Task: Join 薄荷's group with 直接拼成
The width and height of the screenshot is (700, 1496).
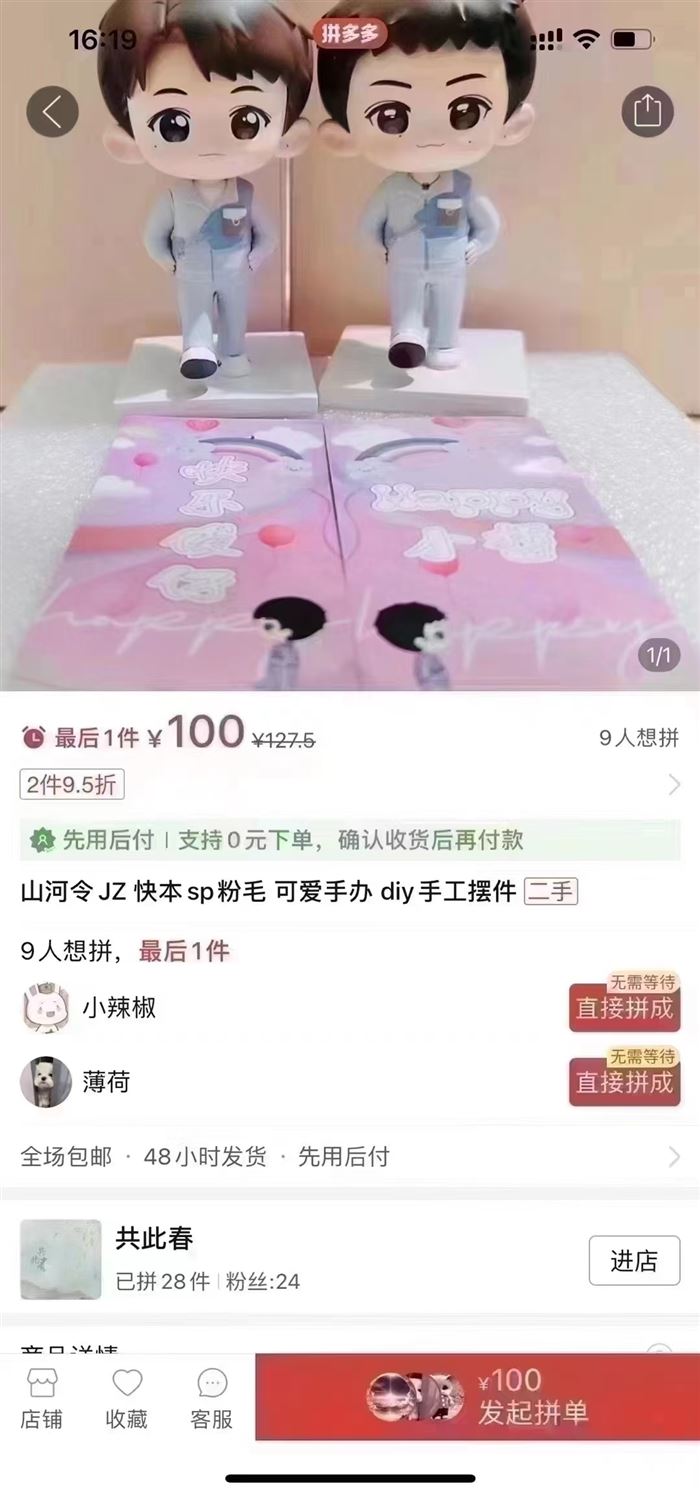Action: [x=623, y=1081]
